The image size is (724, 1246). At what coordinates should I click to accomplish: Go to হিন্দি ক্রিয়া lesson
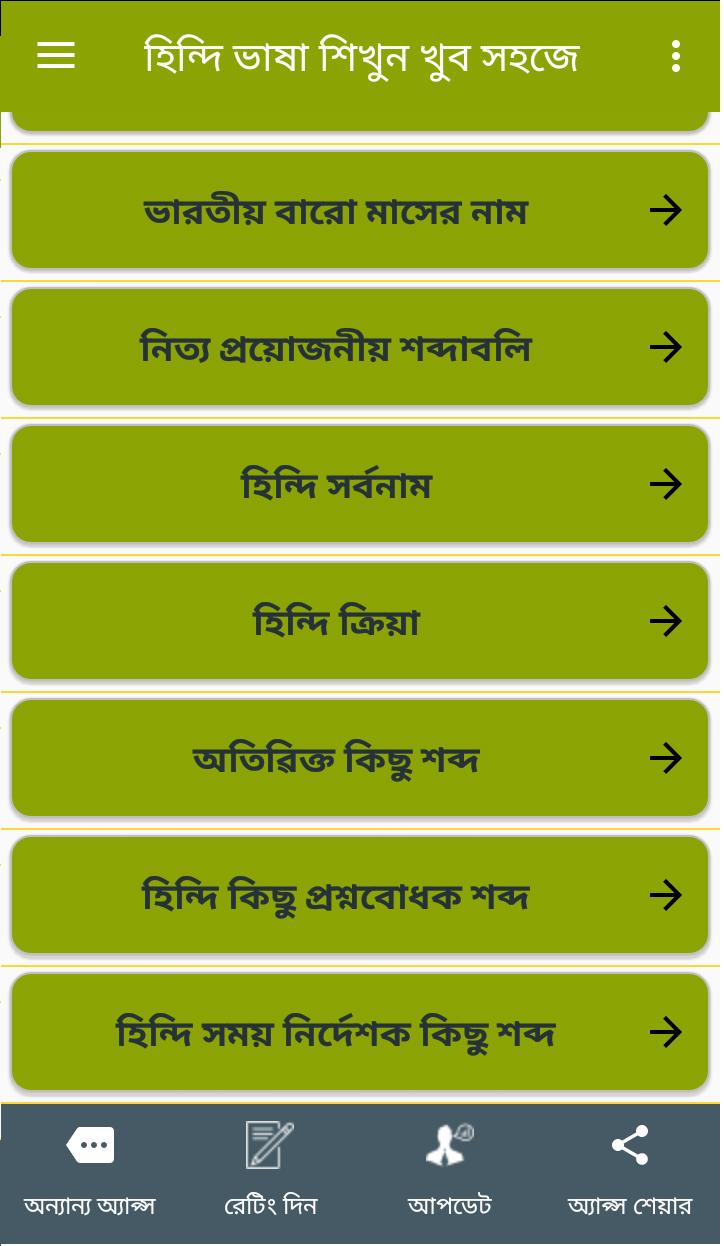point(360,622)
